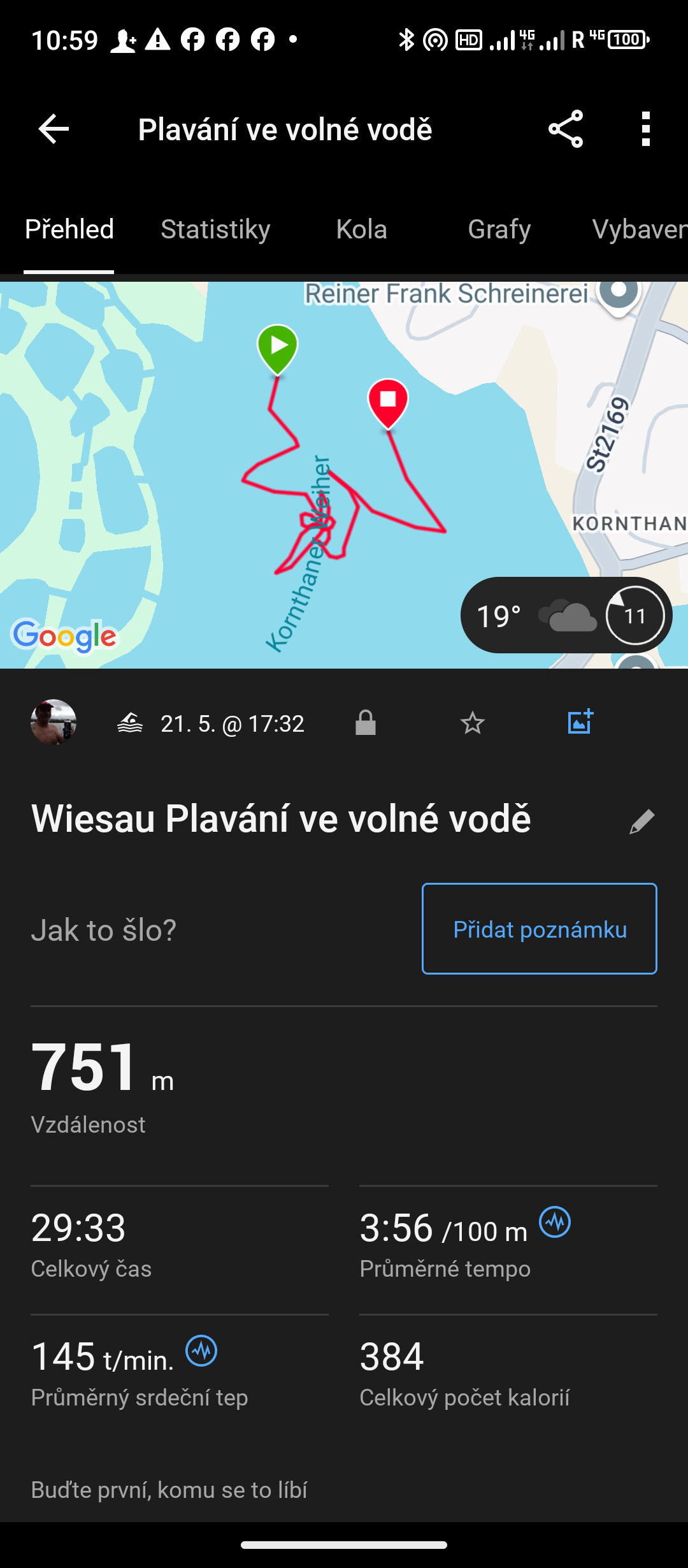Mark activity as favorite with star
The width and height of the screenshot is (688, 1568).
click(472, 723)
